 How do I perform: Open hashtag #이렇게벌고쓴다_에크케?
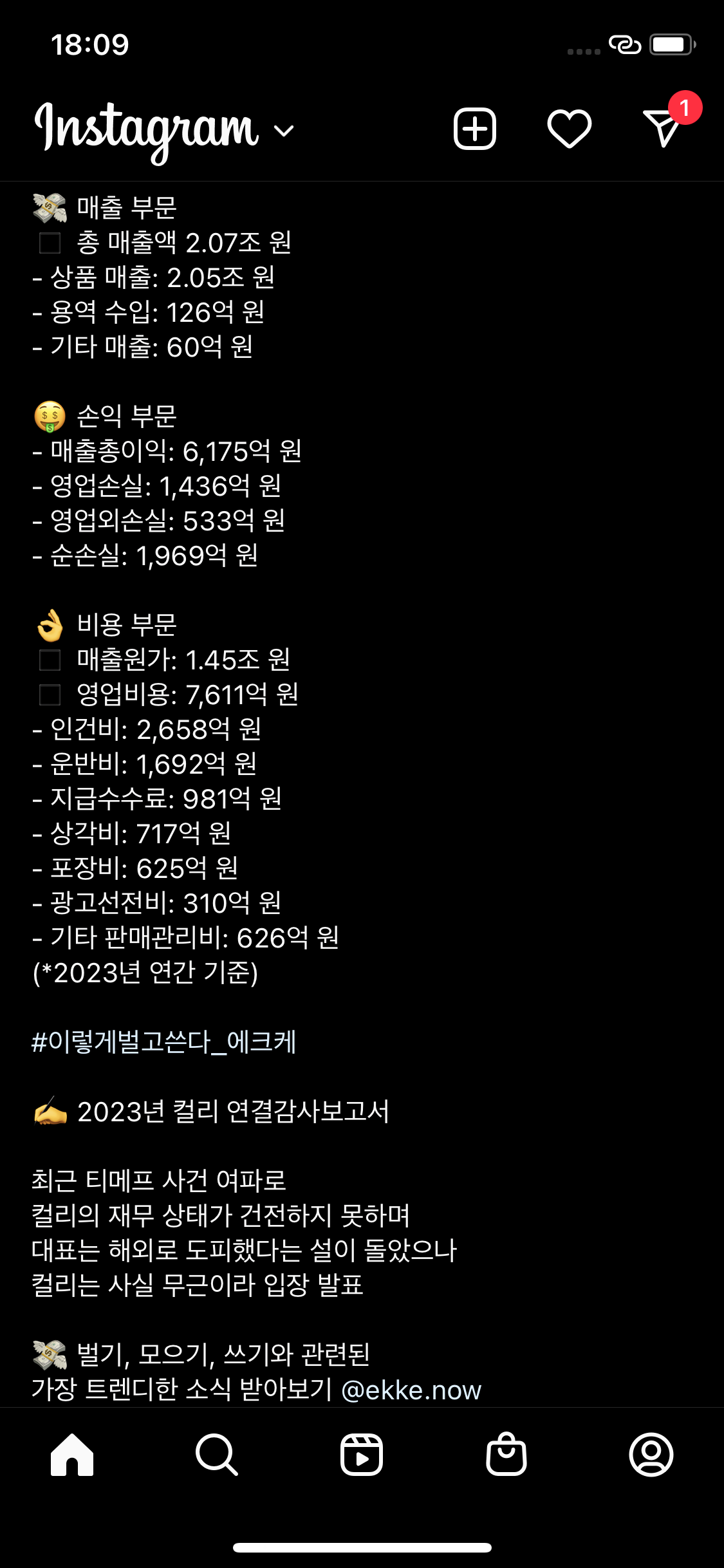coord(164,1041)
